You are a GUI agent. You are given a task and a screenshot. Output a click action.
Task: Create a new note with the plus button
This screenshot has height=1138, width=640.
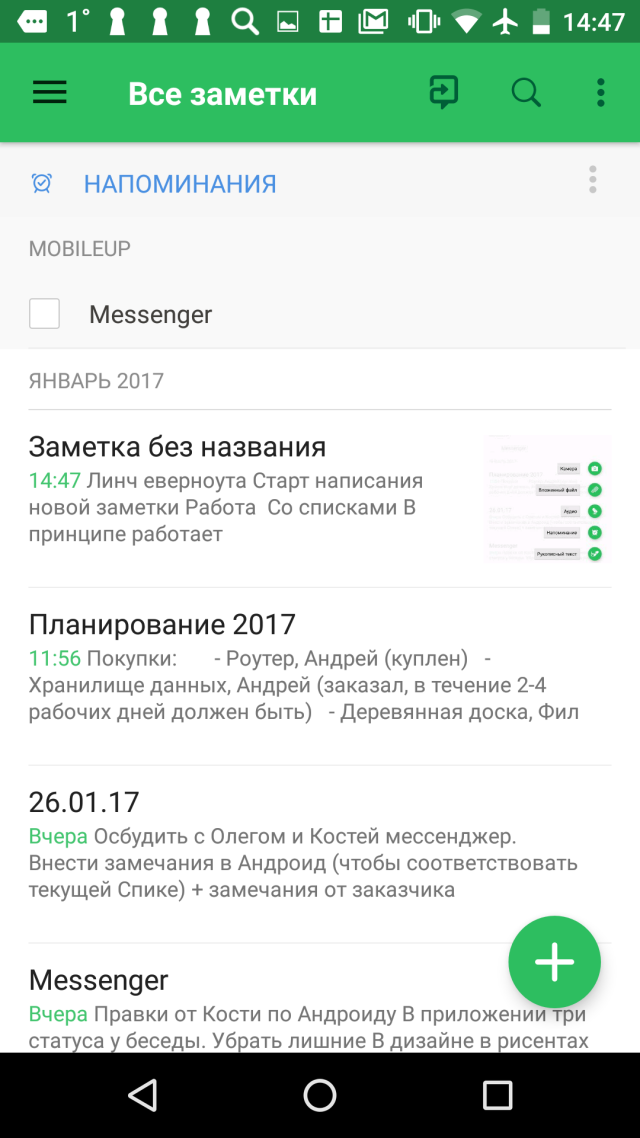pos(554,962)
